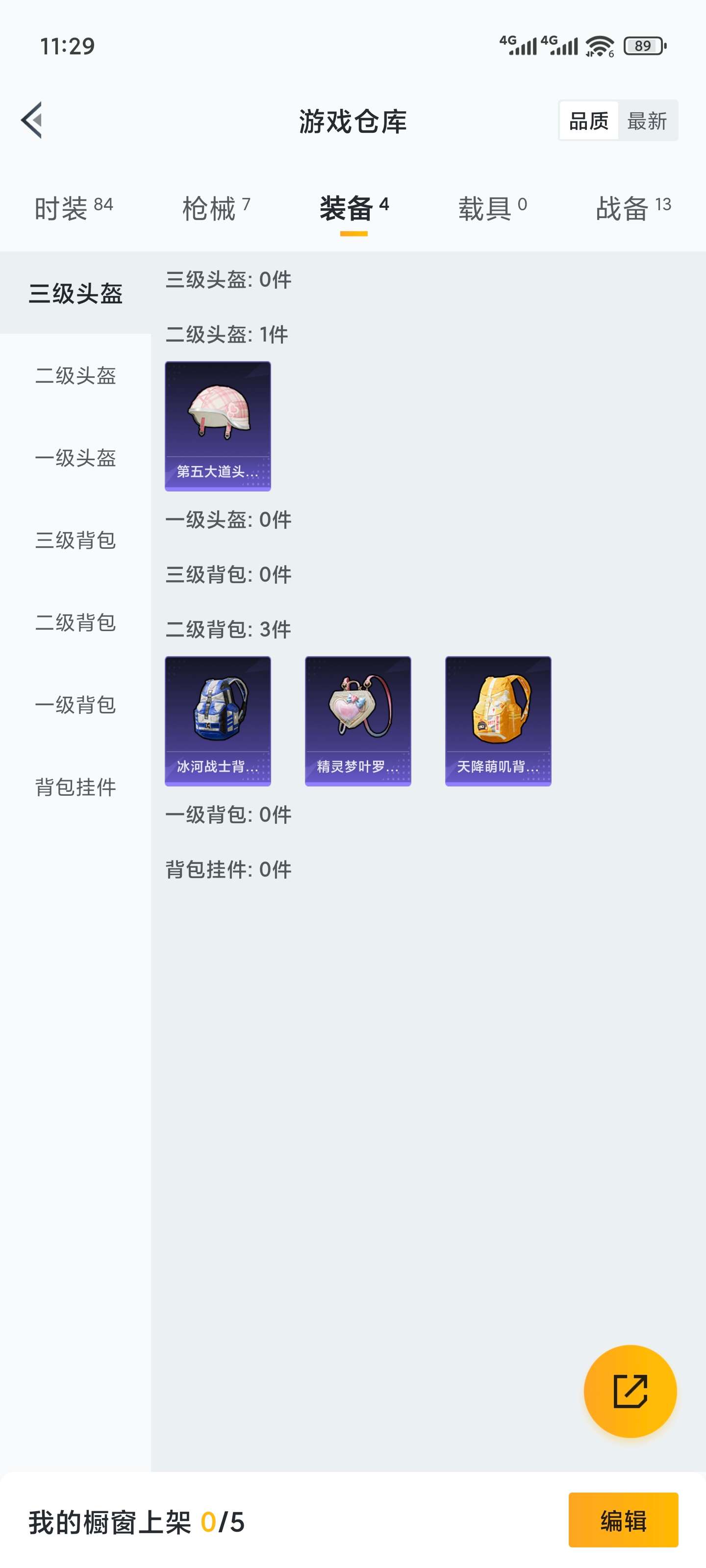
Task: Open the 精灵梦叶罗 backpack item
Action: click(357, 720)
